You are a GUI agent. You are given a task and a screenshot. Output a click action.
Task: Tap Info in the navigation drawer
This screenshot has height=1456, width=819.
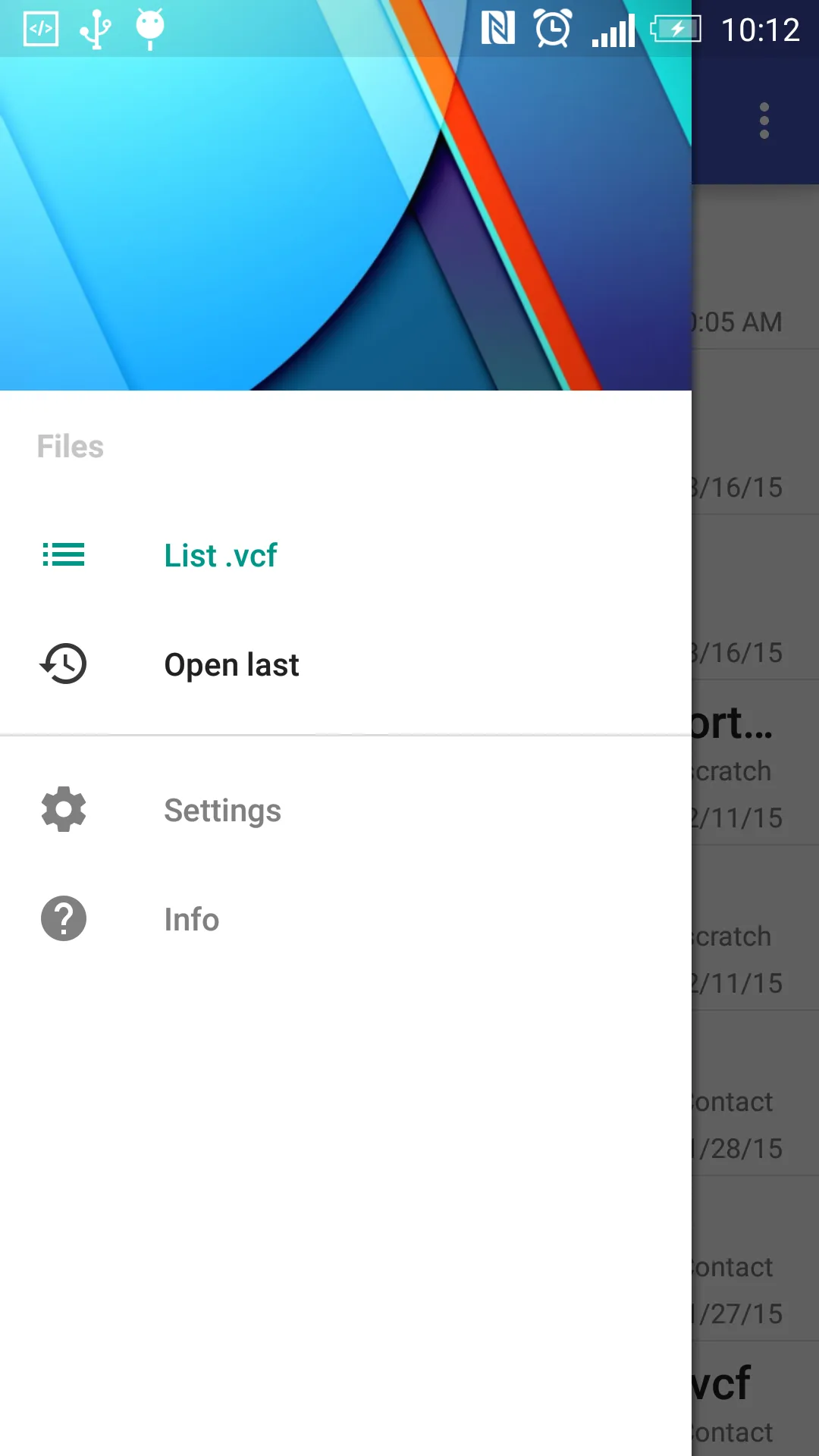[x=191, y=918]
